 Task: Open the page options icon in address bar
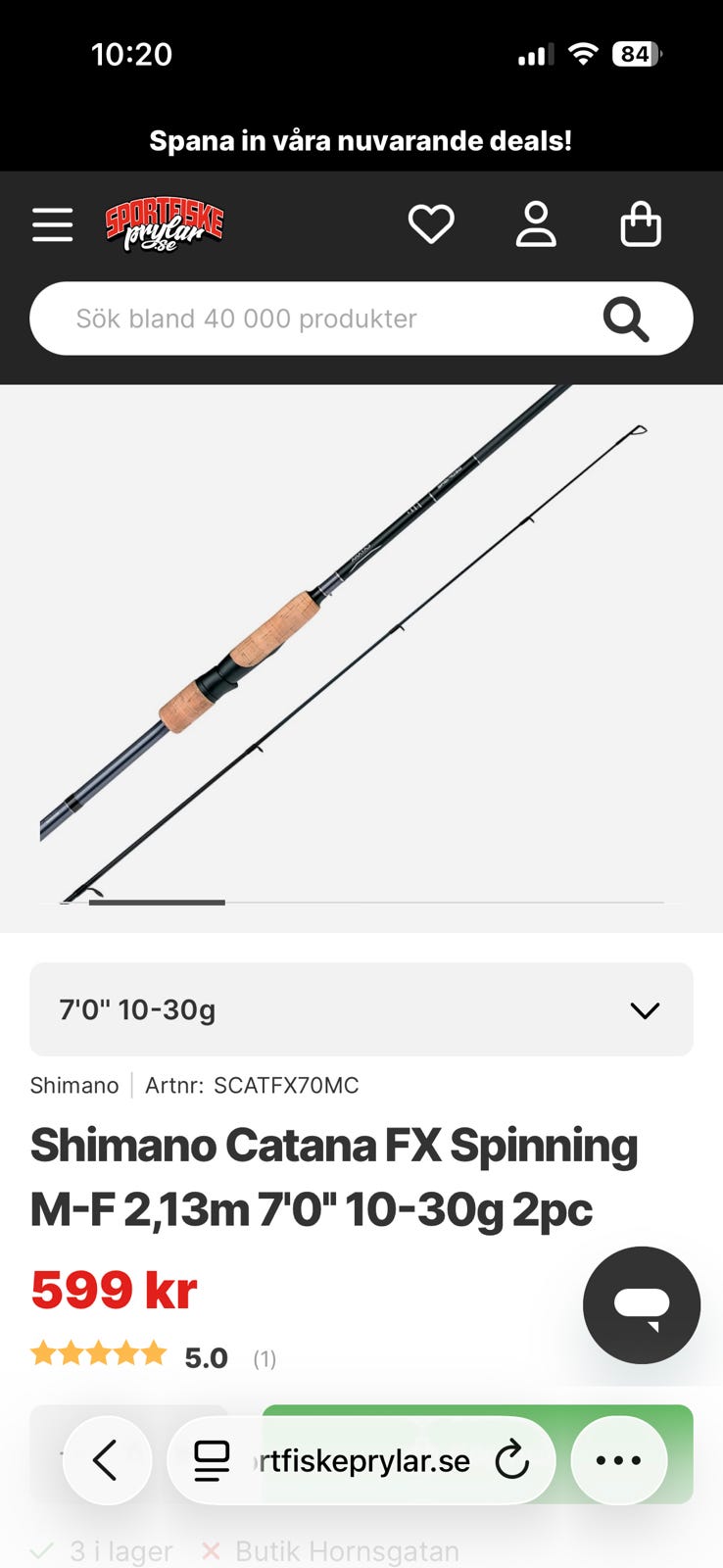(212, 1460)
